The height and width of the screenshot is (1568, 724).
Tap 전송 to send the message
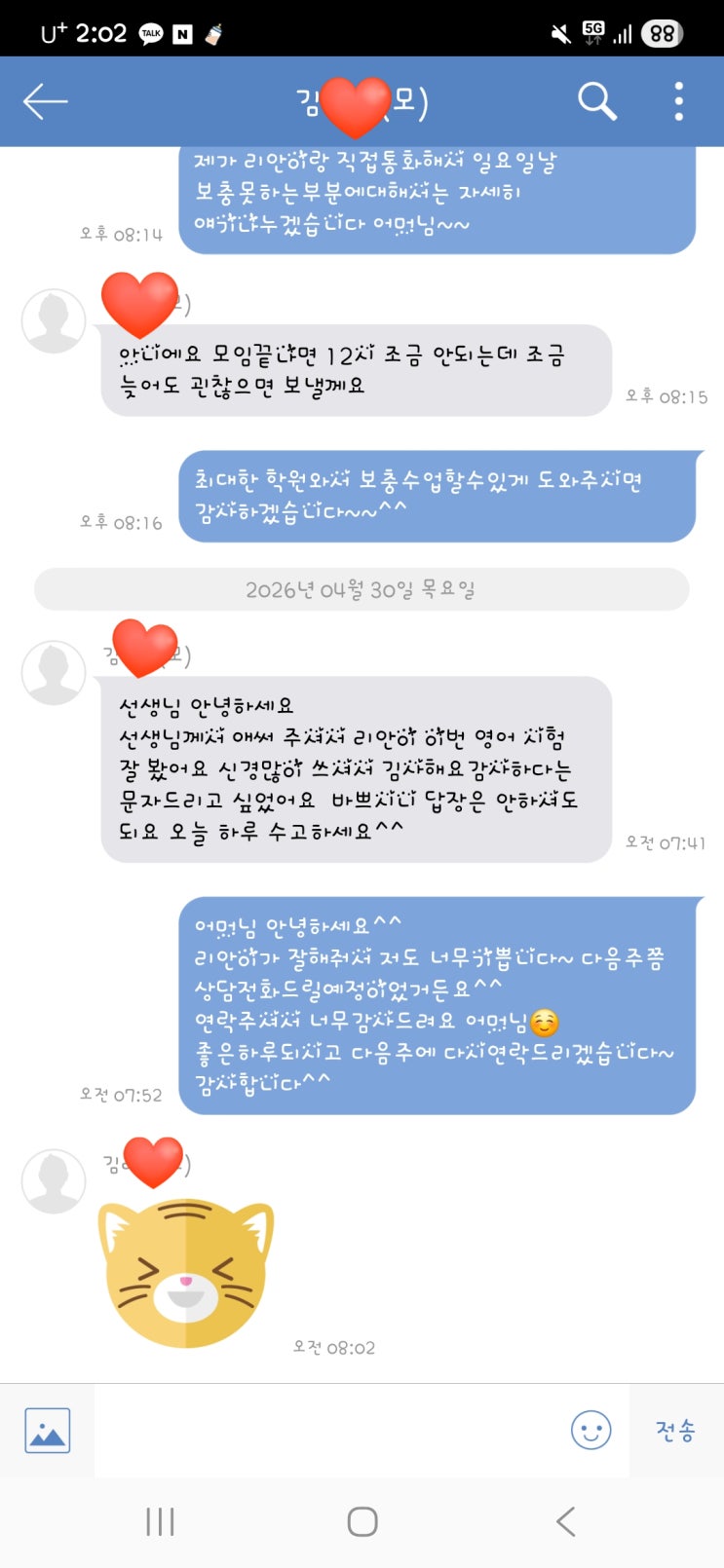(675, 1430)
